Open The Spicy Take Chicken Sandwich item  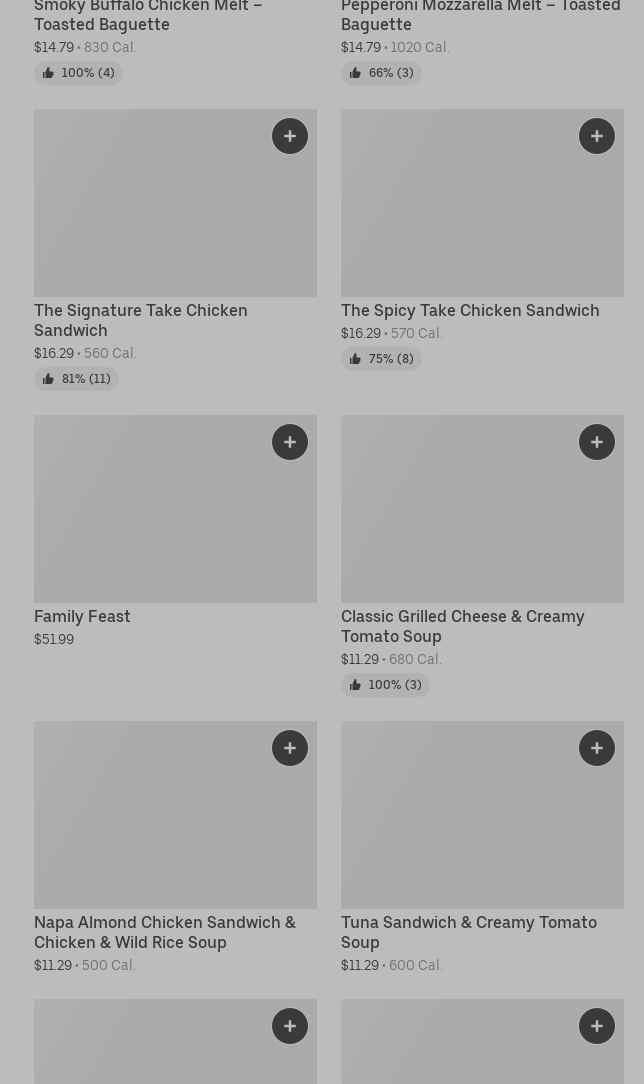click(x=469, y=310)
